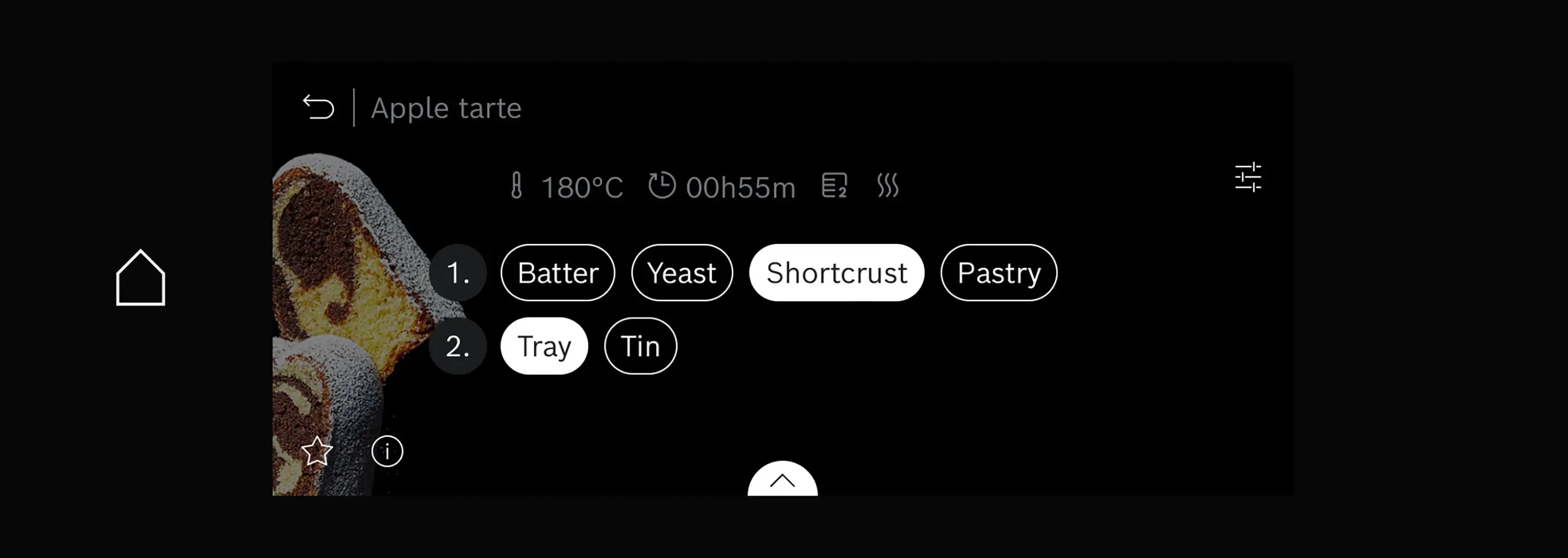
Task: Pick the Pastry dough chip
Action: (998, 273)
